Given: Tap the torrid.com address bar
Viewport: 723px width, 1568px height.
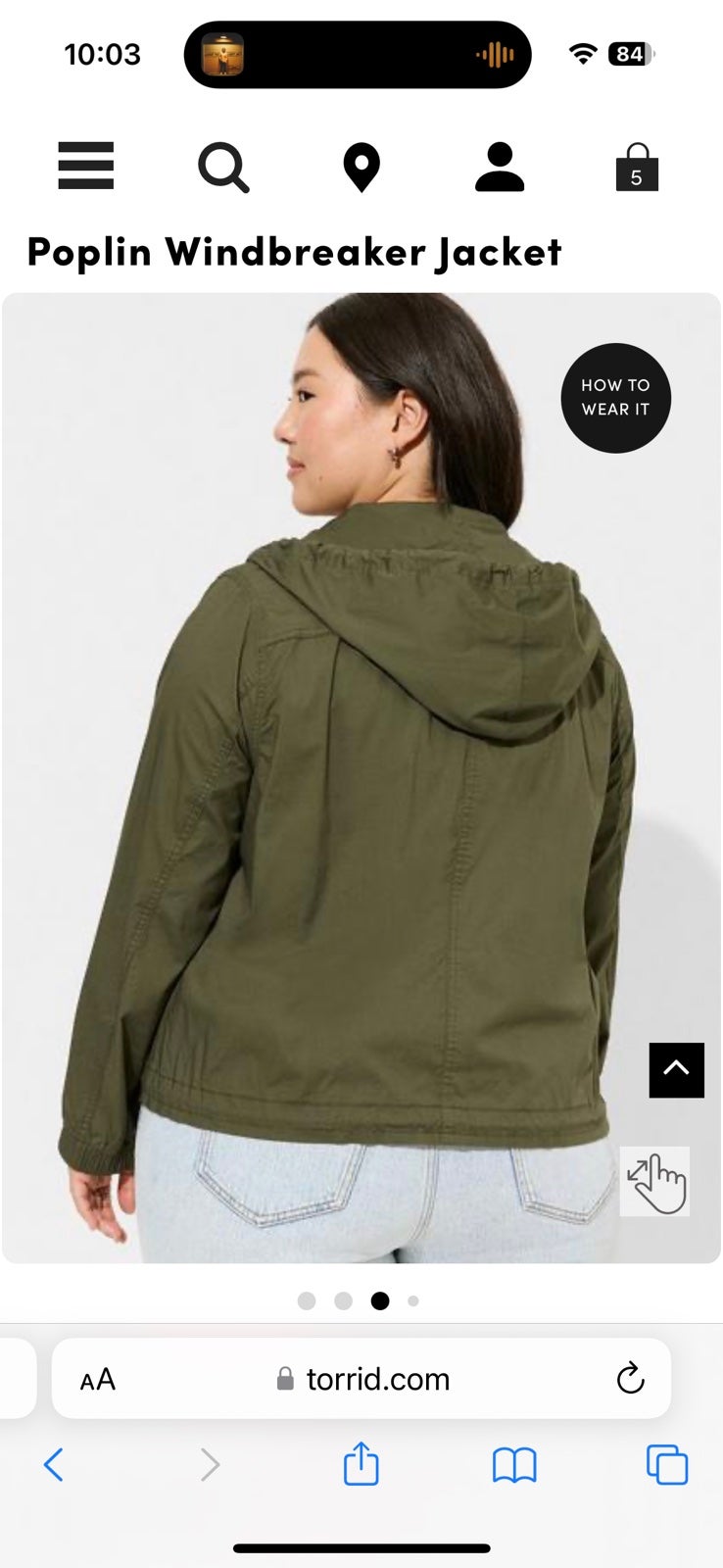Looking at the screenshot, I should coord(361,1379).
